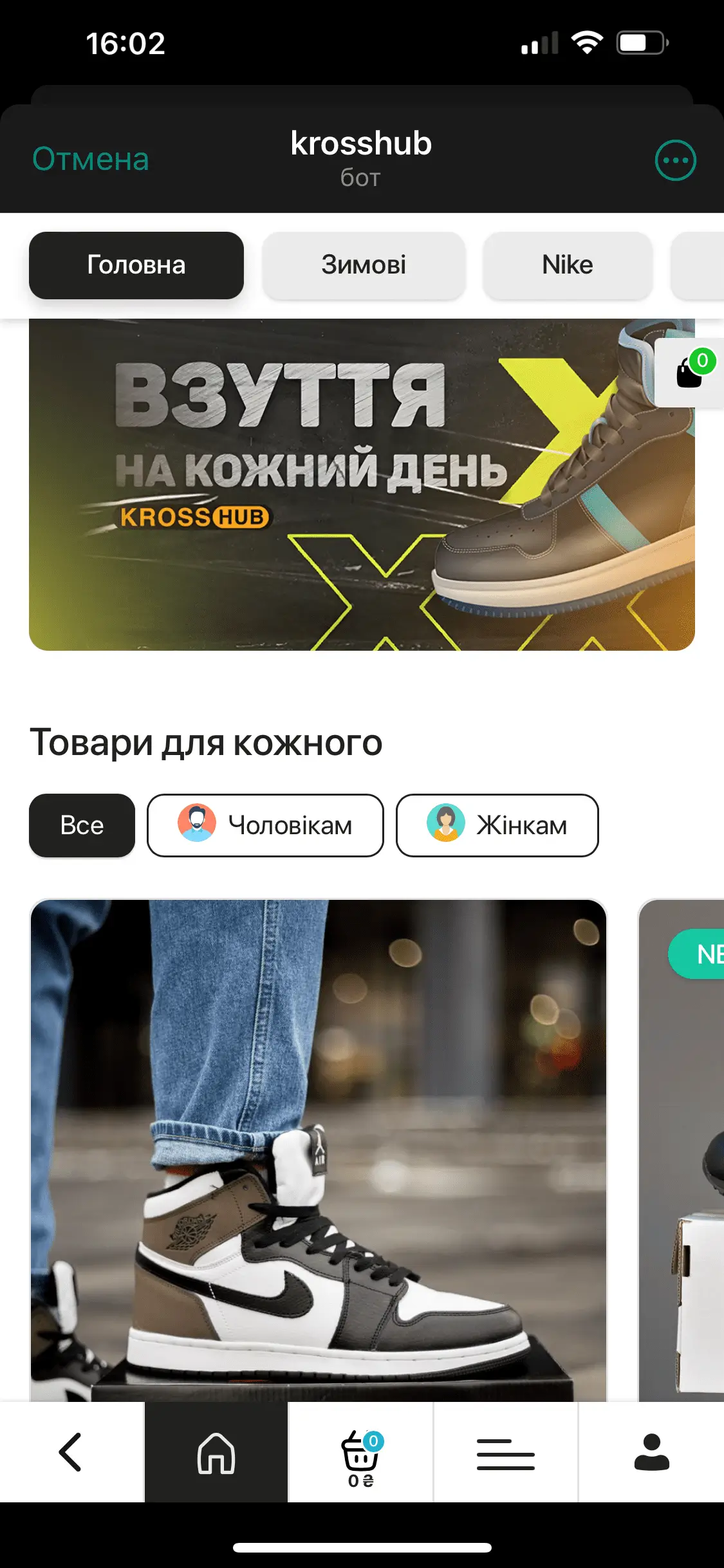
Task: Open the three-dot options menu
Action: pyautogui.click(x=675, y=160)
